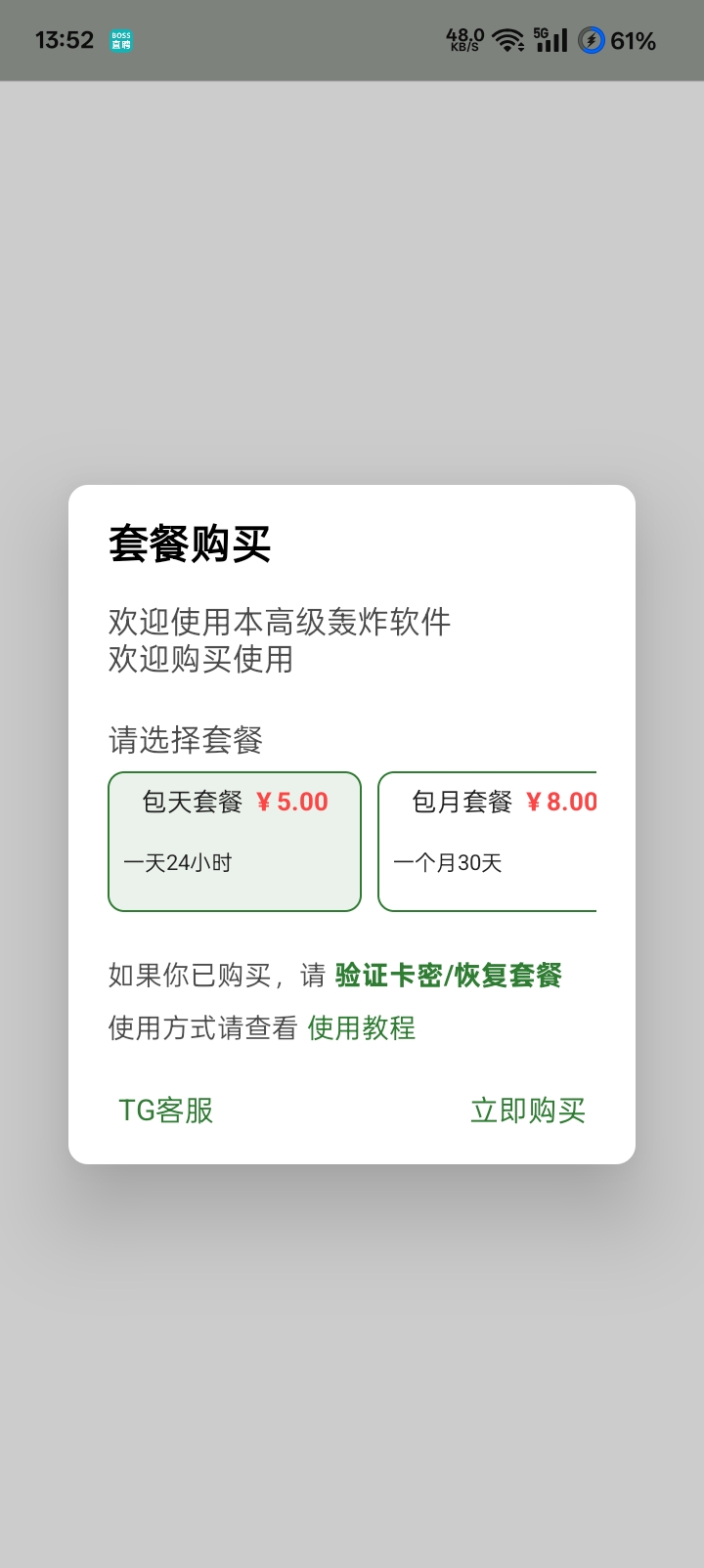Tap the 立即购买 button
The image size is (704, 1568).
click(x=528, y=1111)
